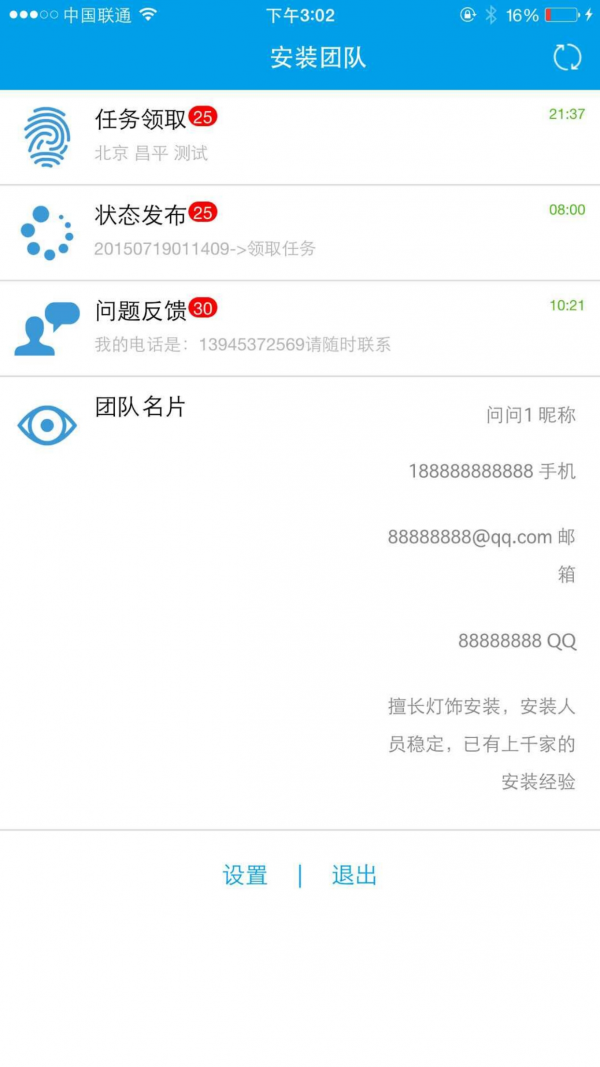The width and height of the screenshot is (600, 1067).
Task: Tap the refresh icon in the header
Action: click(567, 57)
